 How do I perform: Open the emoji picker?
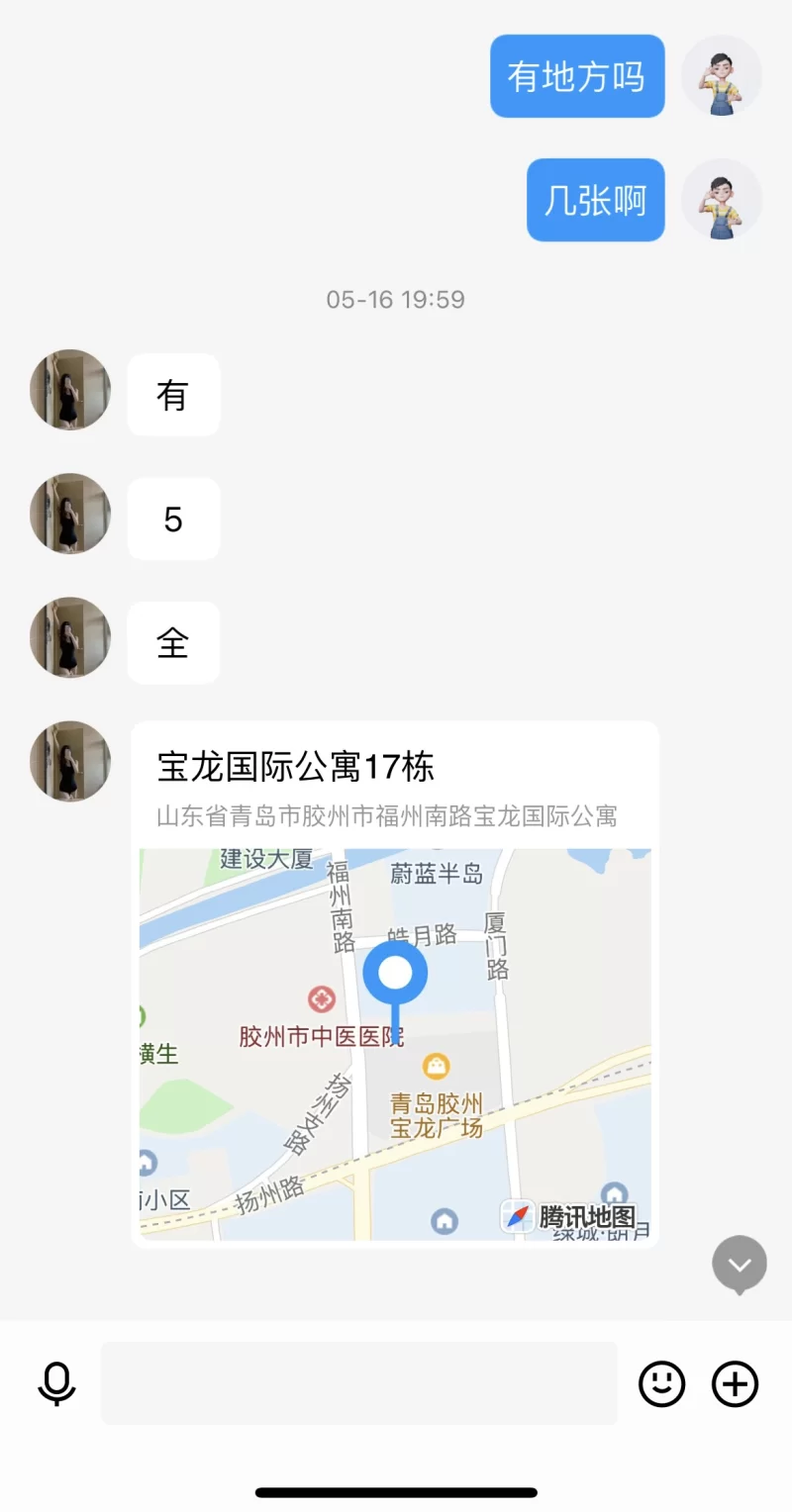[661, 1382]
